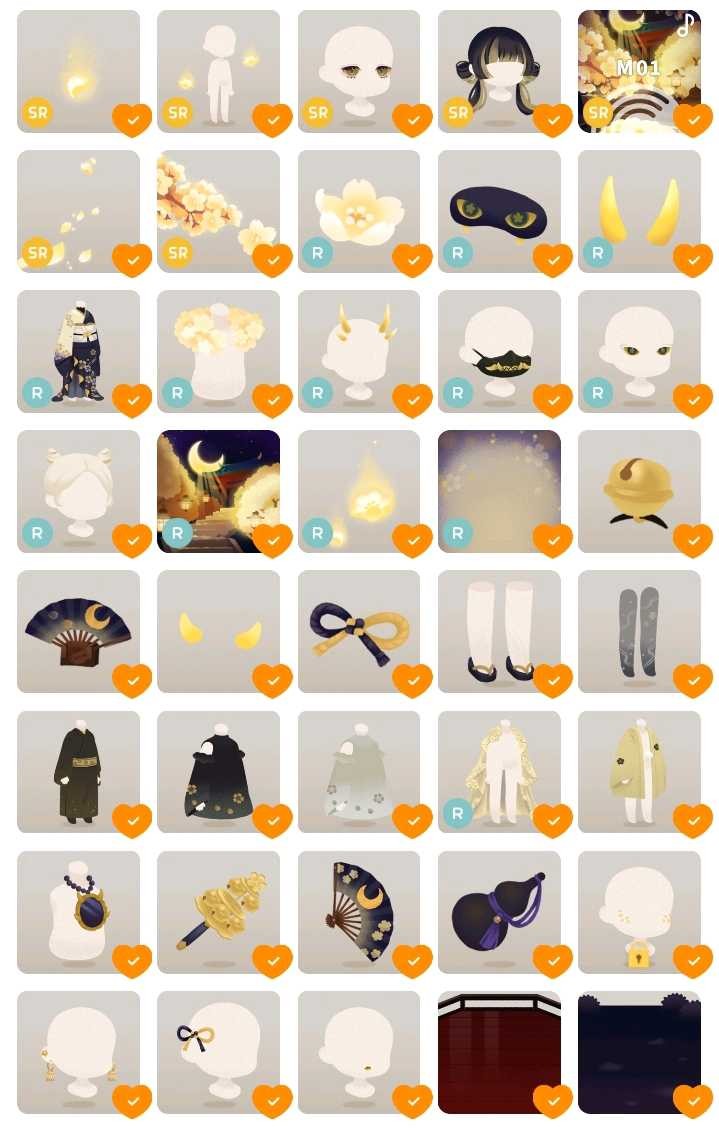The height and width of the screenshot is (1128, 719).
Task: Select the golden bell item
Action: tap(638, 491)
